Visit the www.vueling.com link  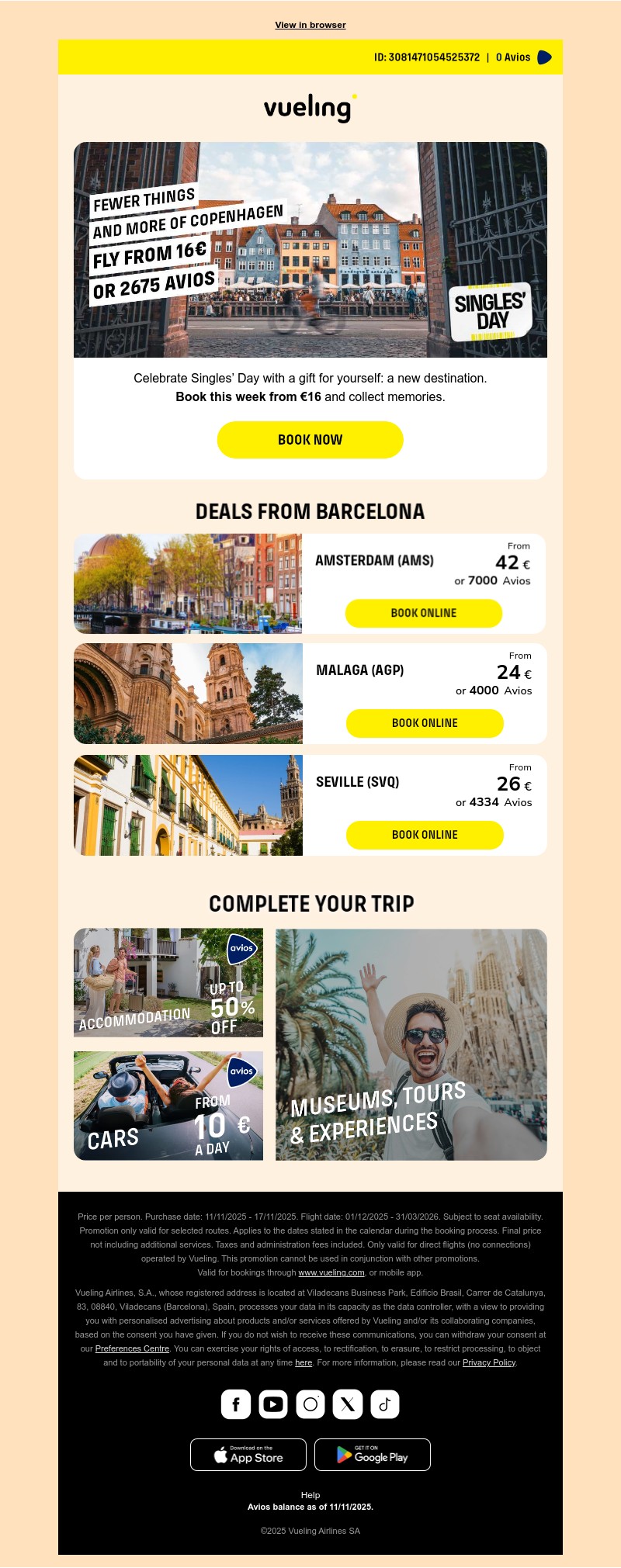(x=331, y=1272)
